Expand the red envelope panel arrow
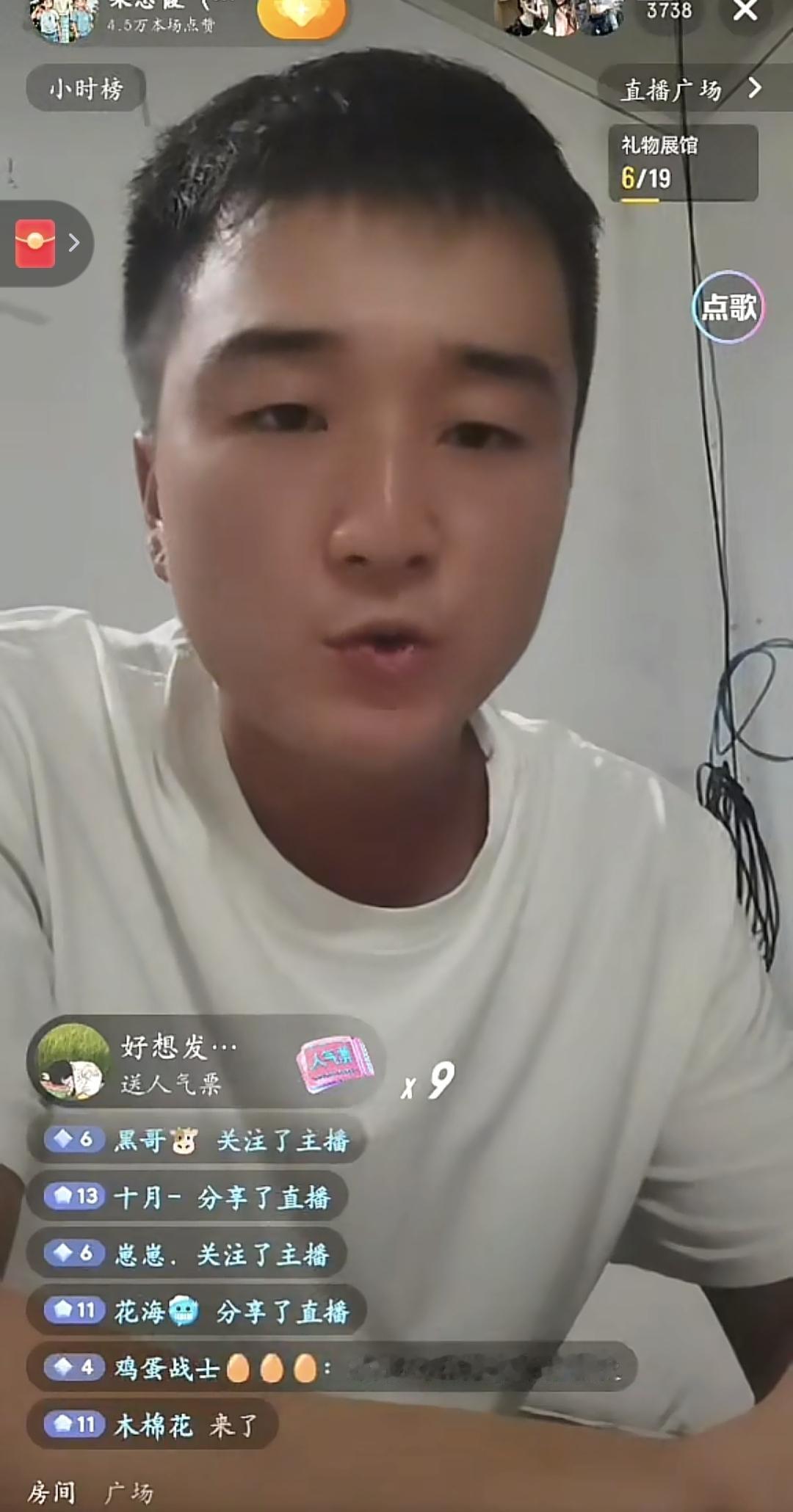Screen dimensions: 793x1512 [x=73, y=243]
